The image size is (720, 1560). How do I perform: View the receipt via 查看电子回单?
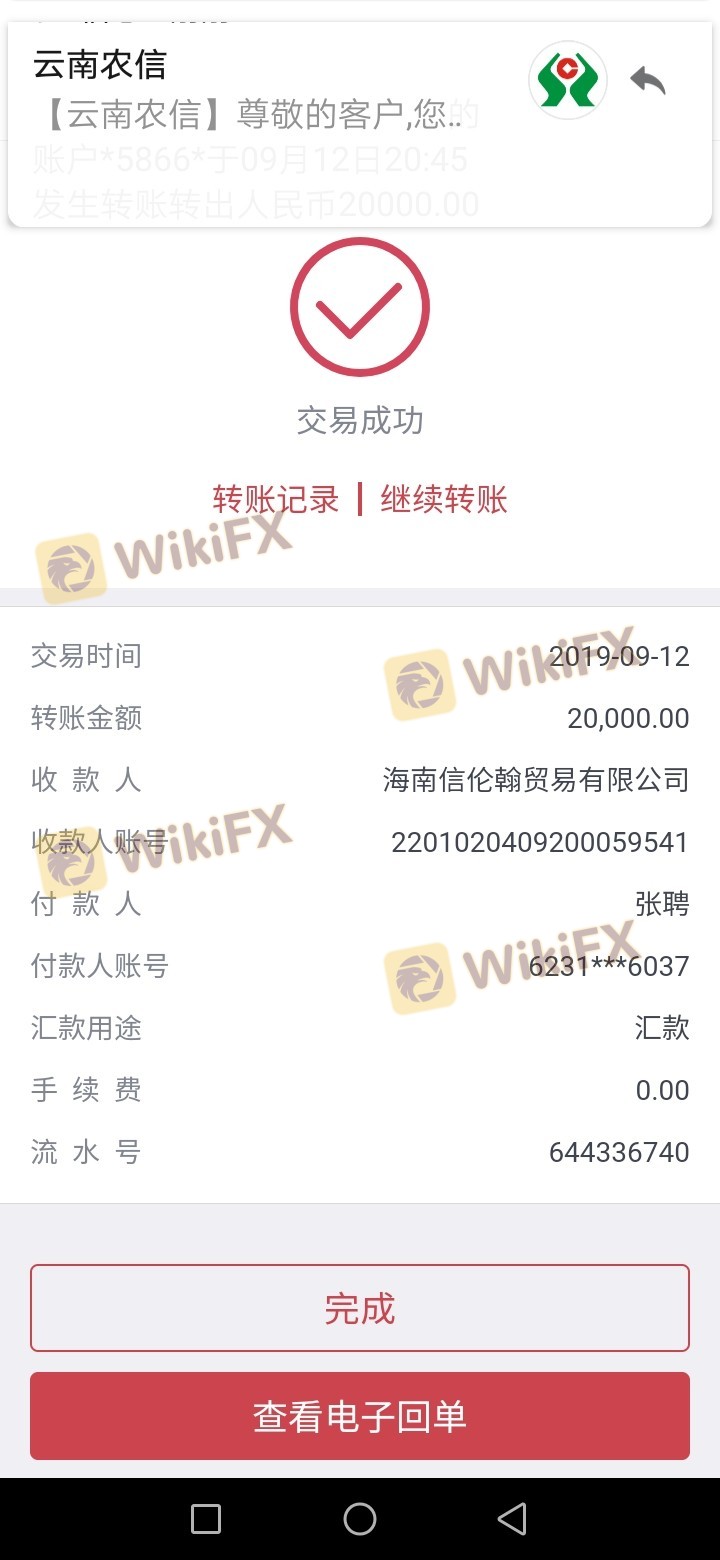tap(360, 1416)
